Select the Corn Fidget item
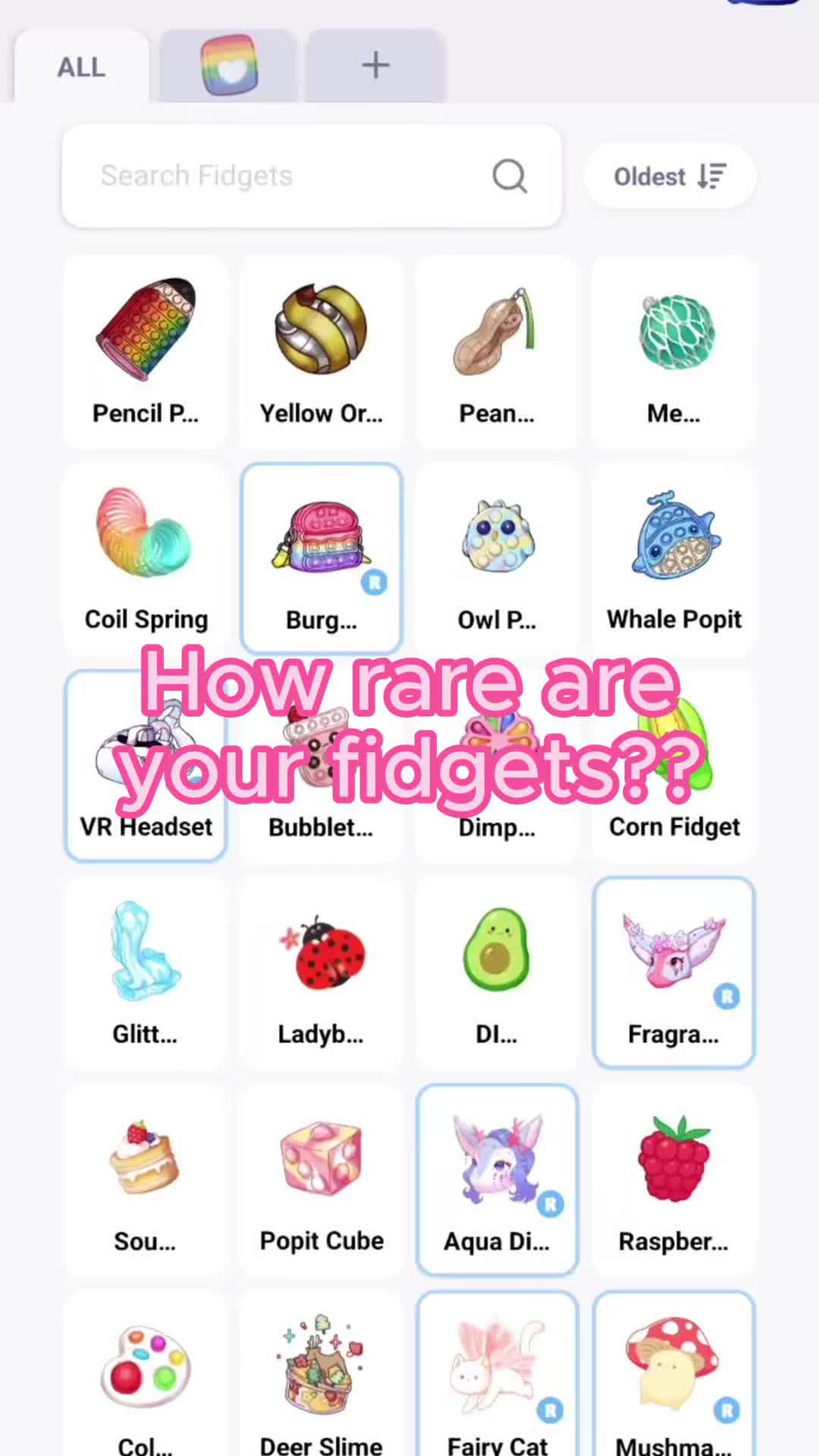 [674, 766]
